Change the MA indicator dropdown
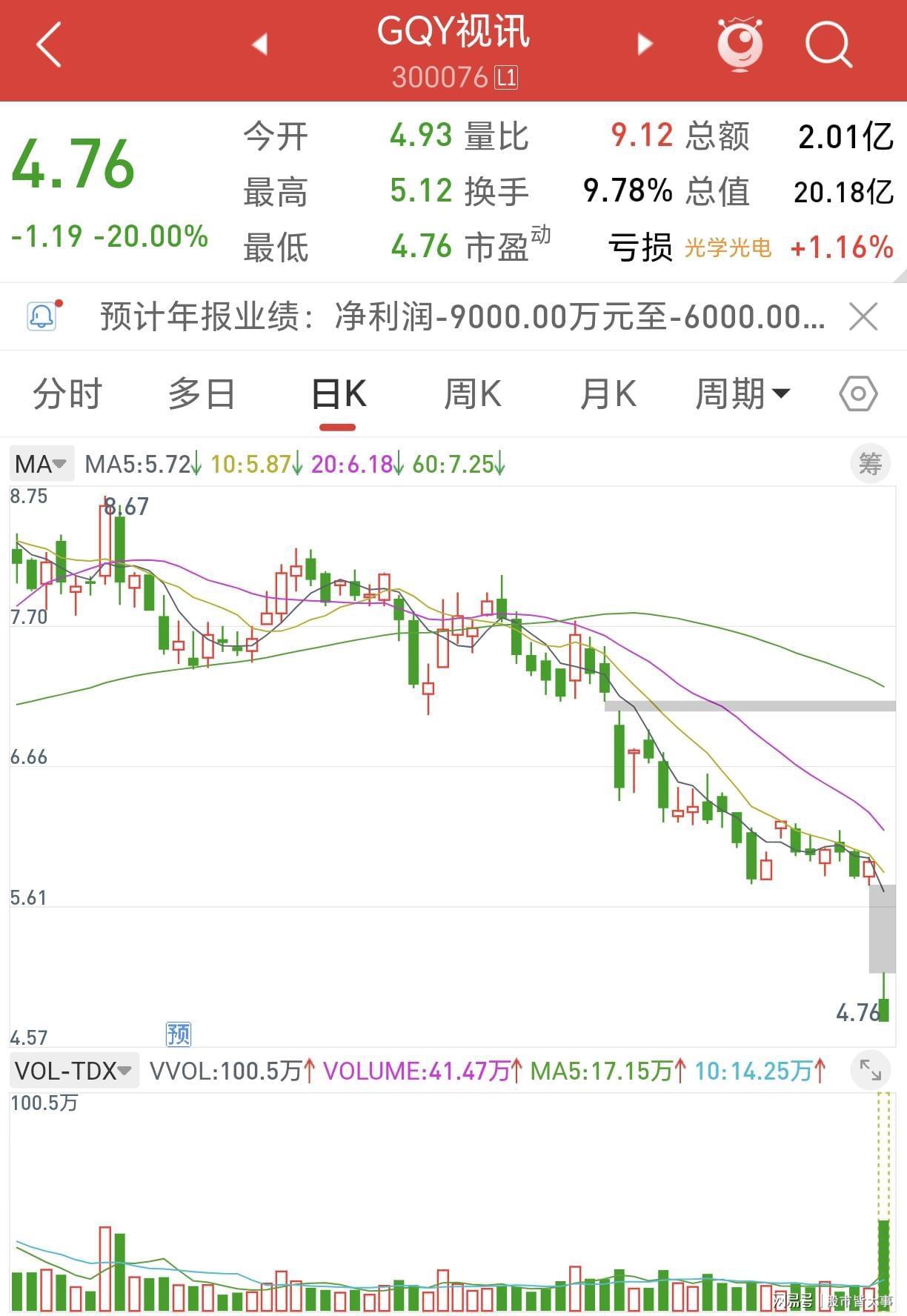The height and width of the screenshot is (1316, 907). [x=41, y=465]
